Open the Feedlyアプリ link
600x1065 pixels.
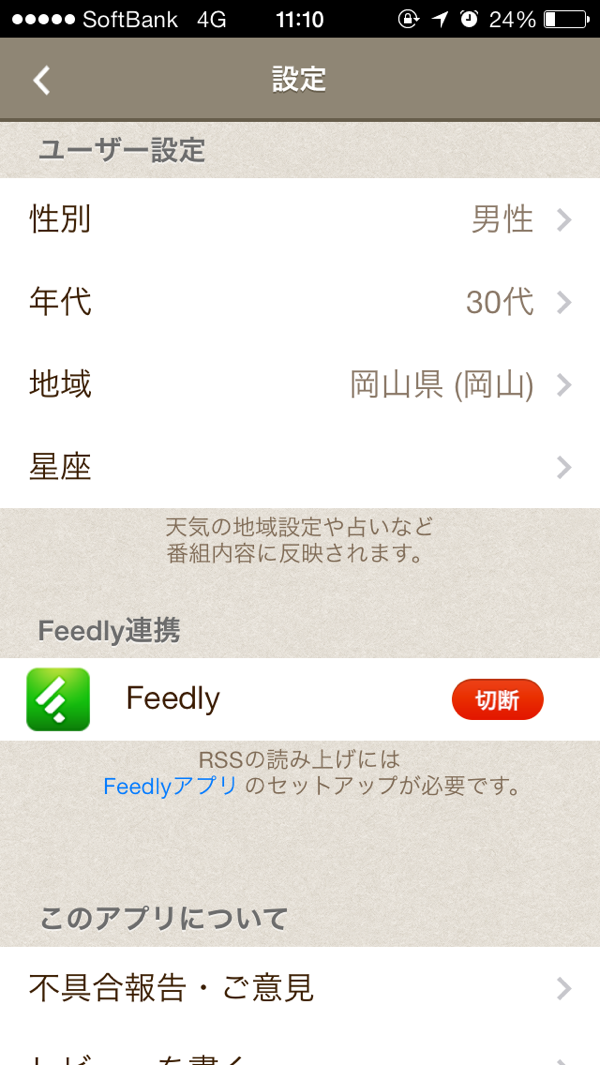coord(170,786)
